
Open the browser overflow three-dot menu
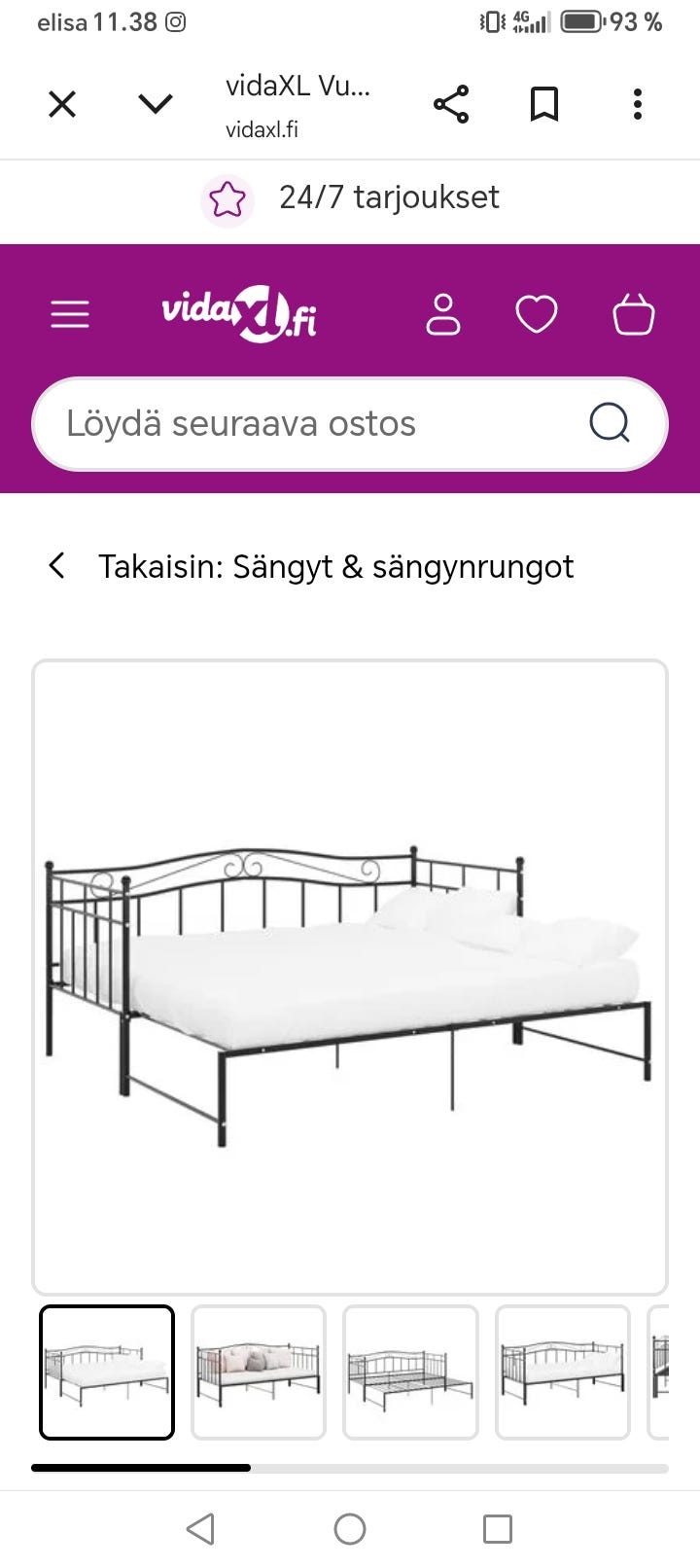click(x=637, y=104)
